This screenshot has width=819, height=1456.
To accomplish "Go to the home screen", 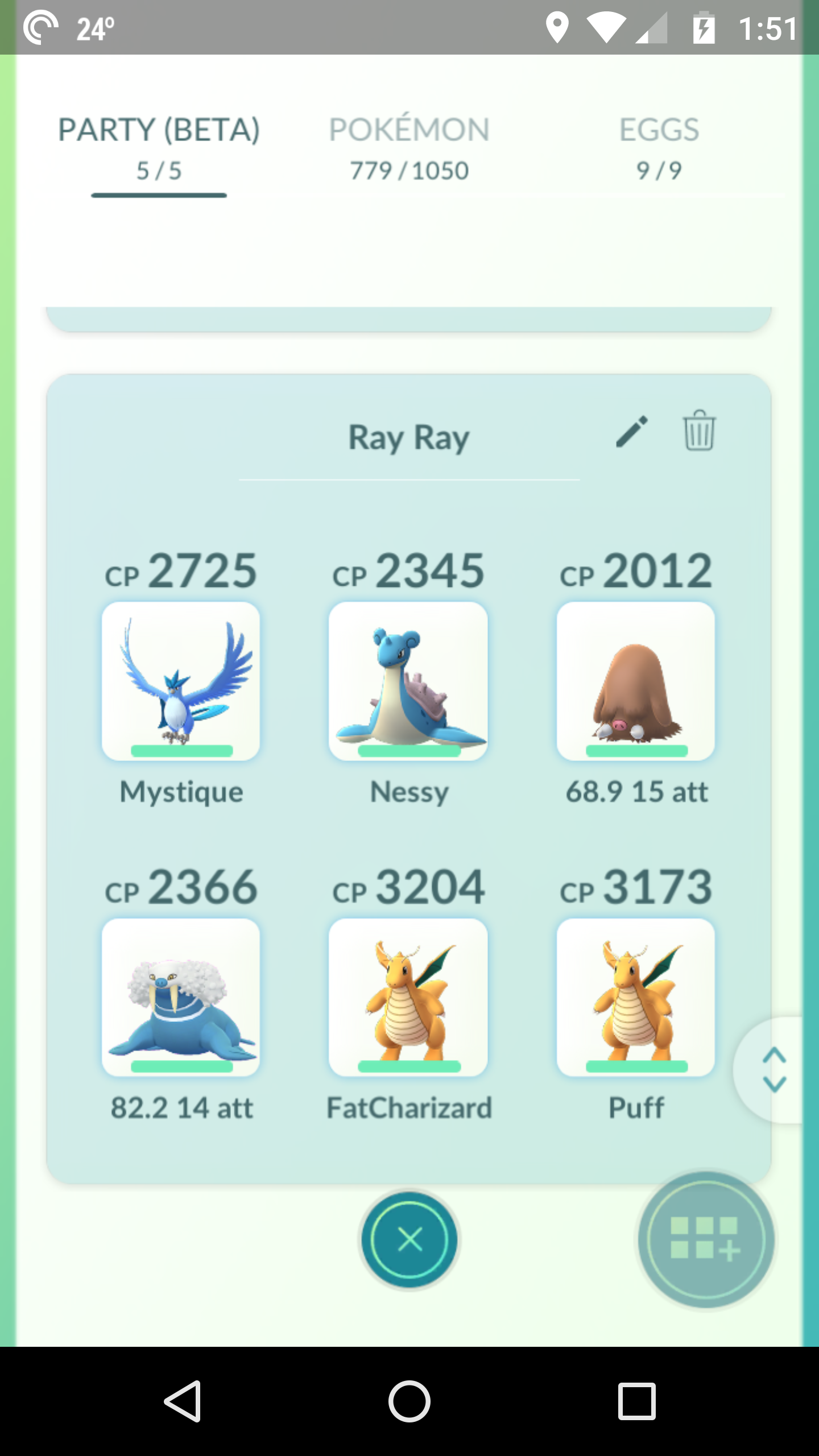I will (x=409, y=1401).
